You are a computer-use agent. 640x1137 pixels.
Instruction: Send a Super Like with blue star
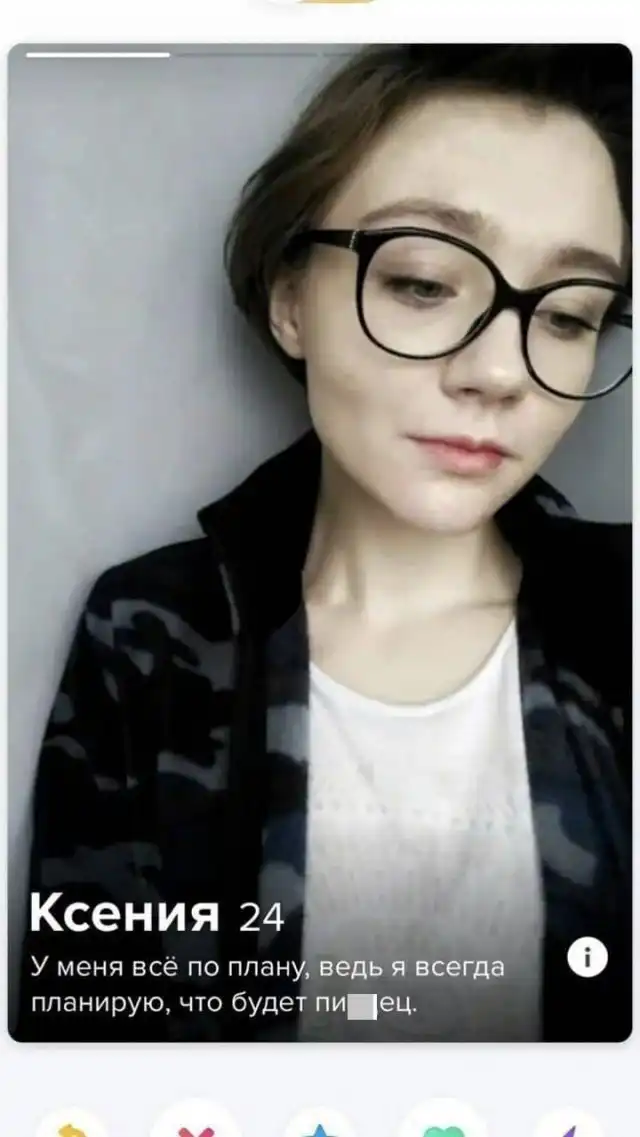pos(320,1127)
